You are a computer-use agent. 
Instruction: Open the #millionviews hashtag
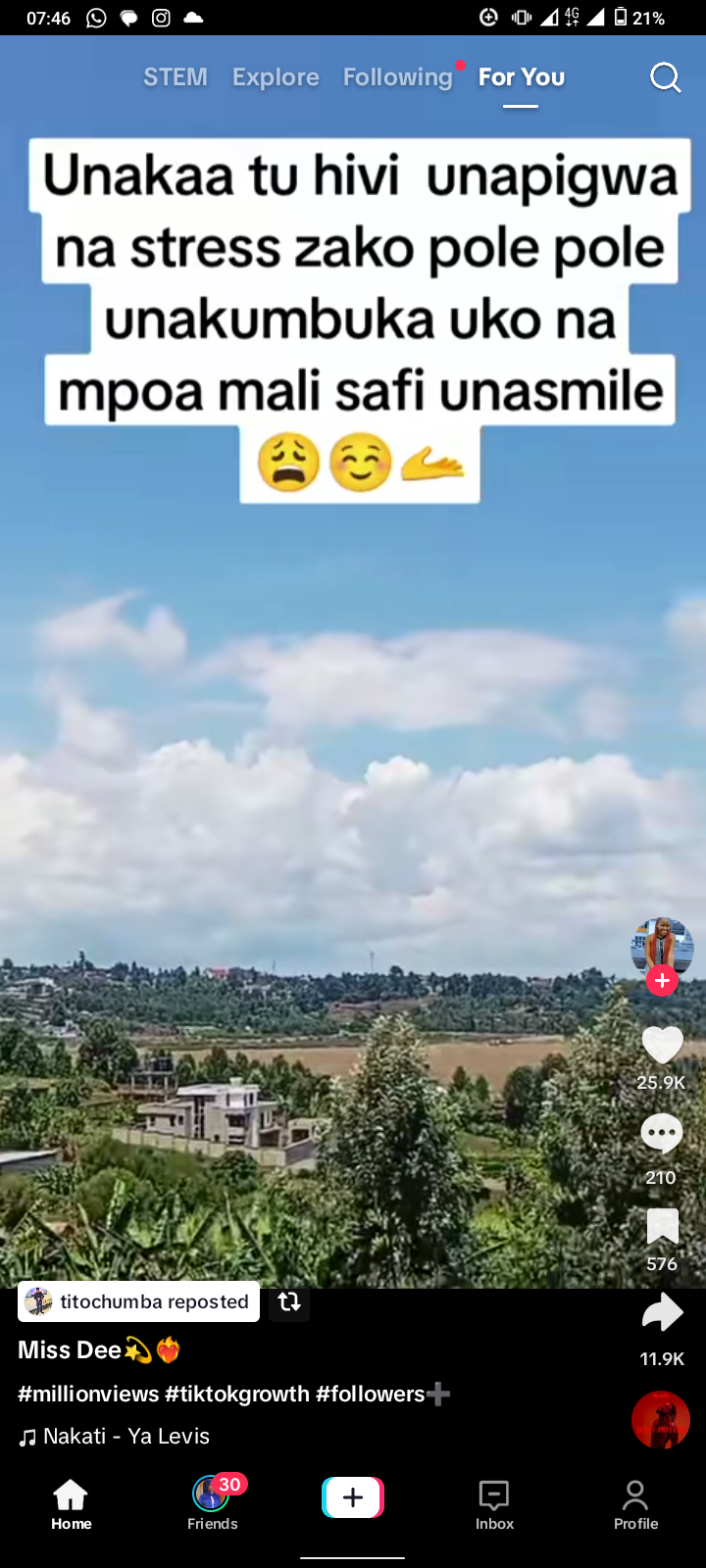coord(88,1394)
